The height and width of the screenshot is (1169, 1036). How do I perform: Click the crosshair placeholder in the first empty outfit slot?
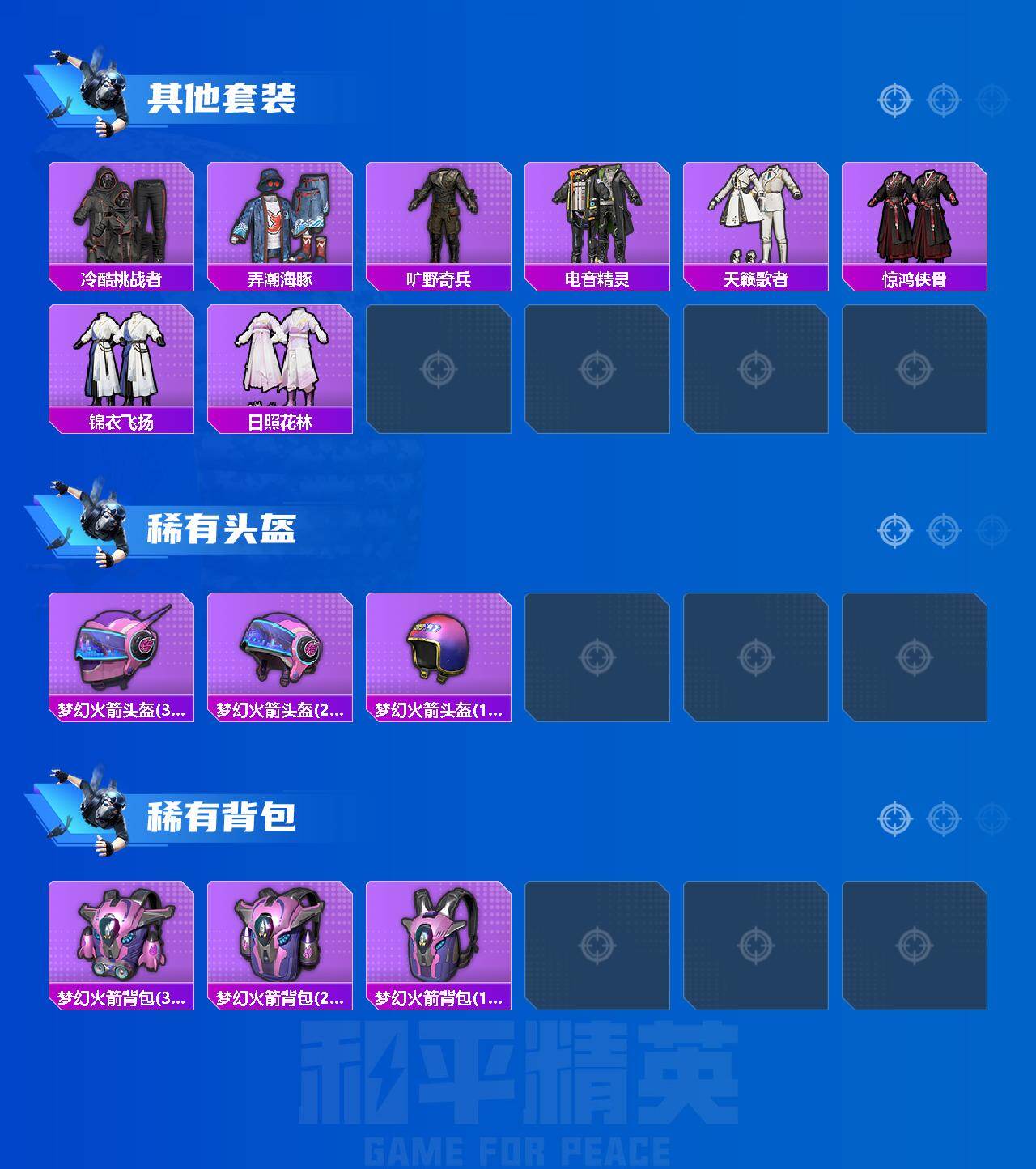click(x=438, y=366)
